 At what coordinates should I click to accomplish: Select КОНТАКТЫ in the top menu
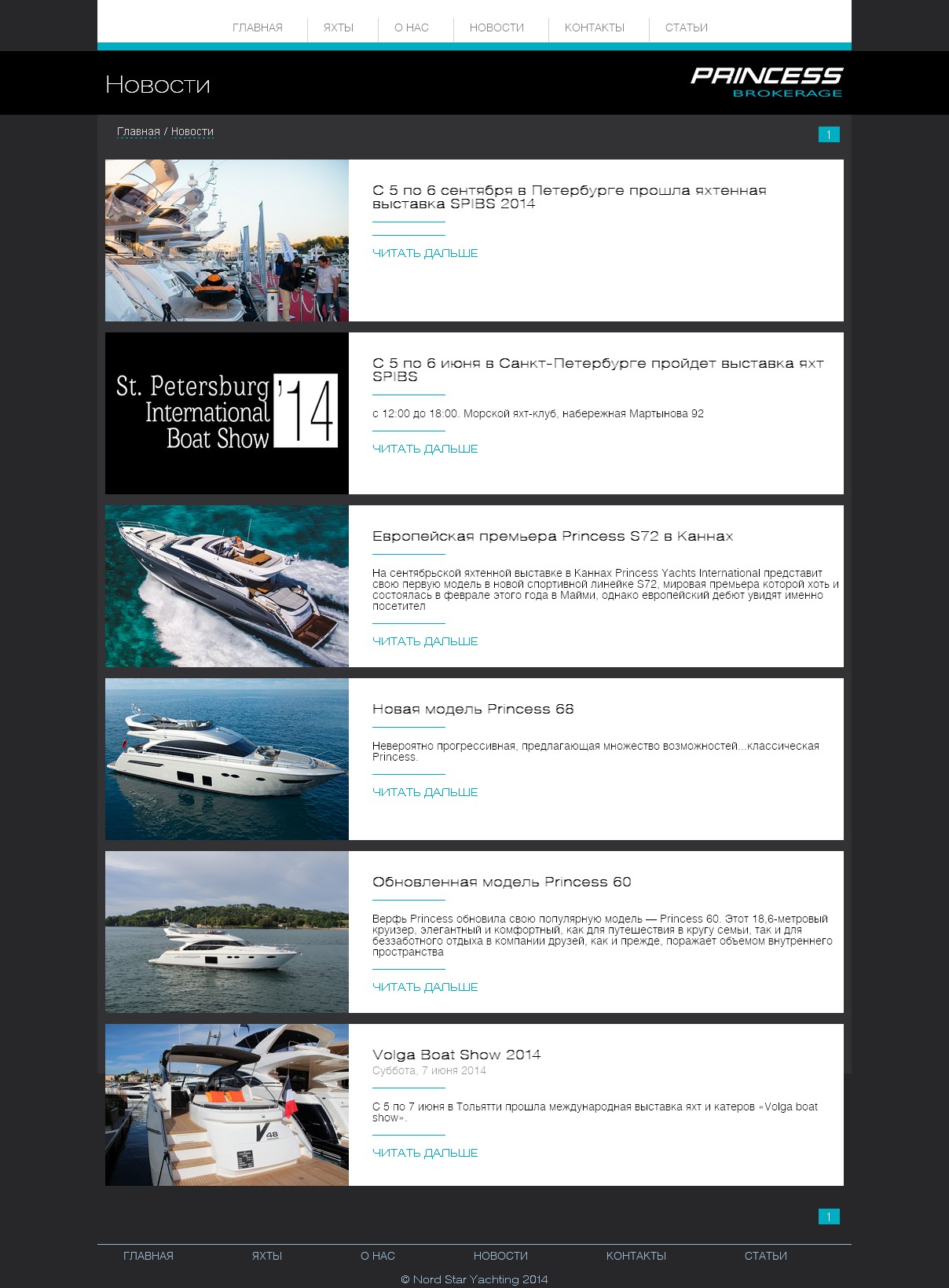click(595, 28)
